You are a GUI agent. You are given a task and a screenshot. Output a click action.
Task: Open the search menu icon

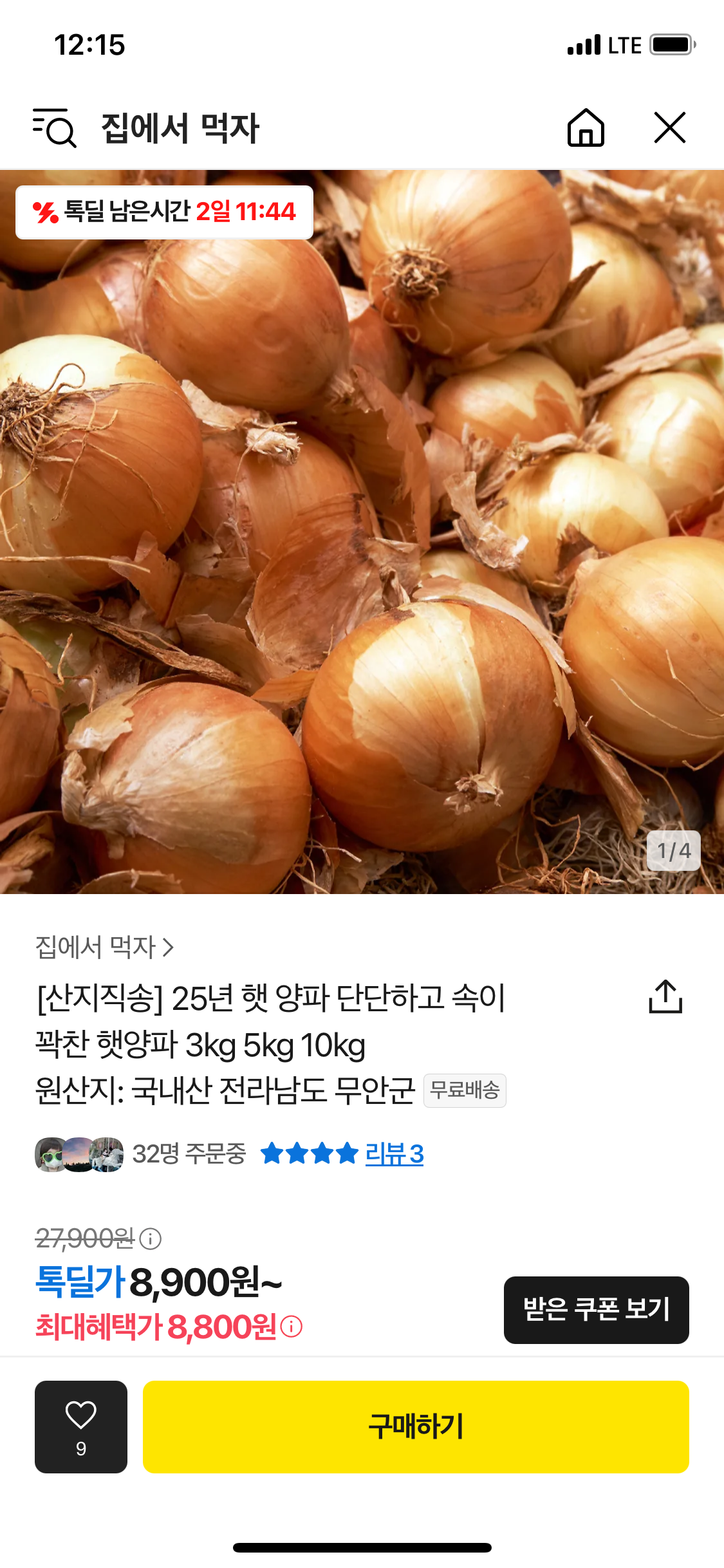pos(55,127)
